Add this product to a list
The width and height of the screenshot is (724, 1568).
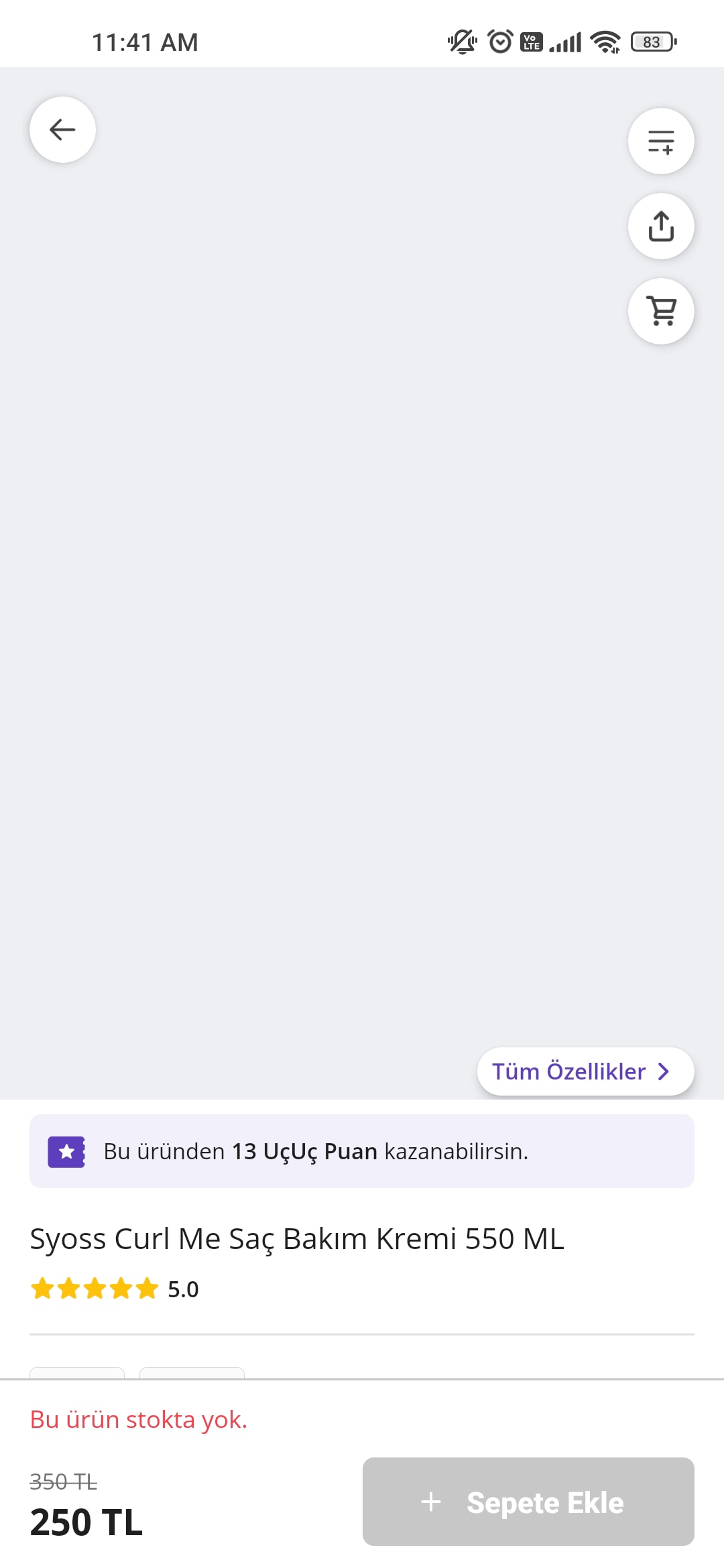coord(661,141)
